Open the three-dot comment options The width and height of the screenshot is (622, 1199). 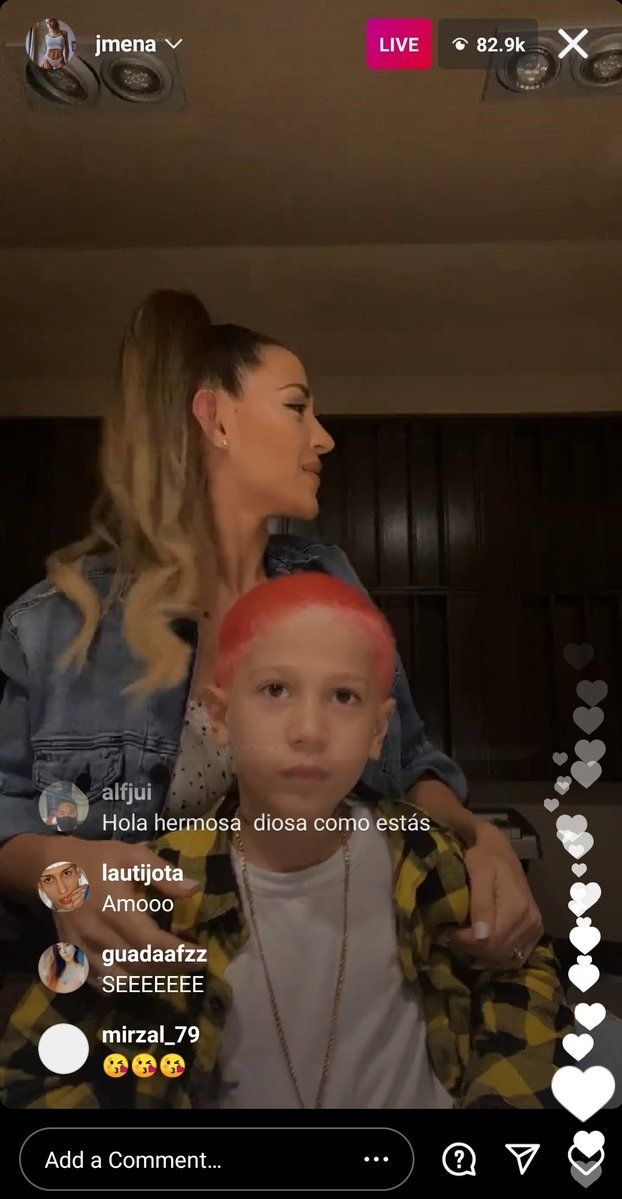376,1160
